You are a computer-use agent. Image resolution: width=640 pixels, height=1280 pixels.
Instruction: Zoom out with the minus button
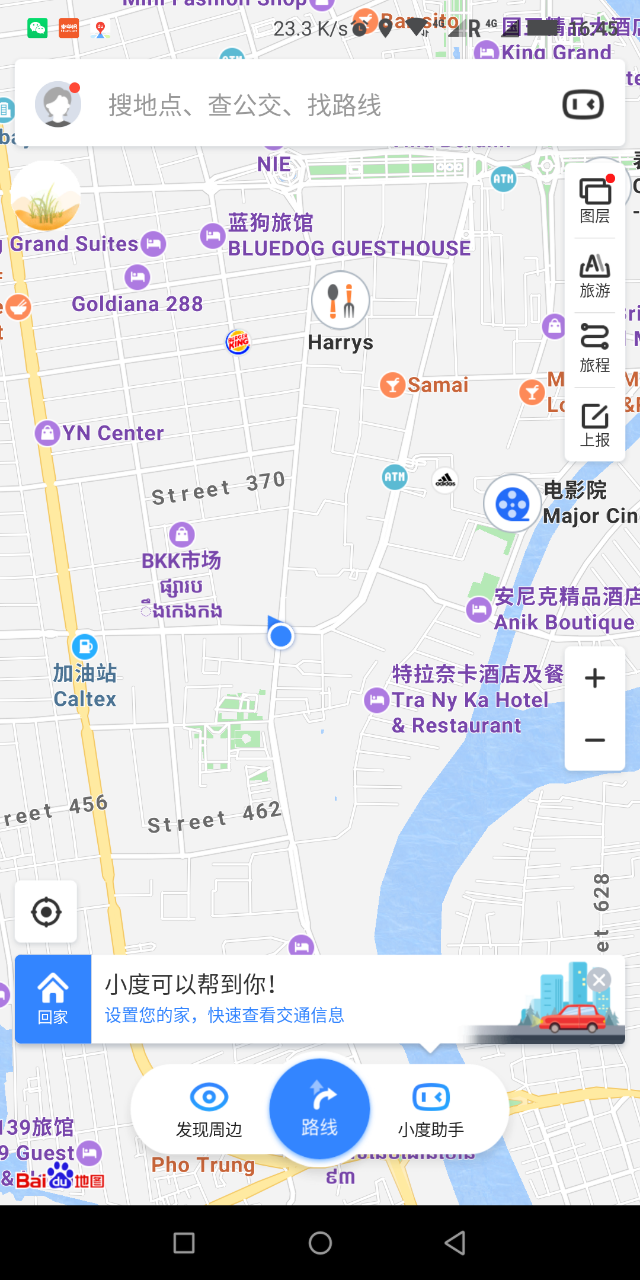click(x=595, y=740)
